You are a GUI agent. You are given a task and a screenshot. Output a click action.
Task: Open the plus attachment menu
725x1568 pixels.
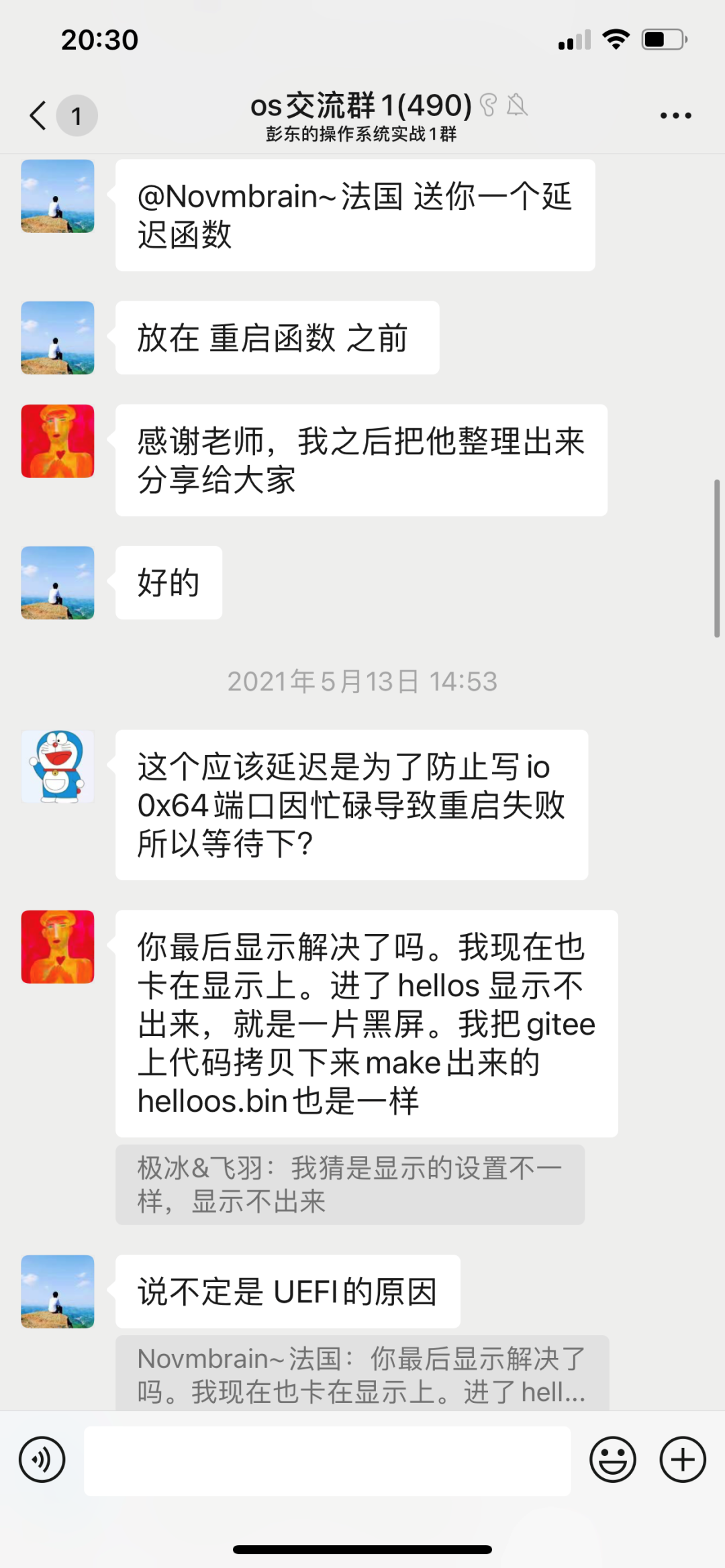[683, 1460]
